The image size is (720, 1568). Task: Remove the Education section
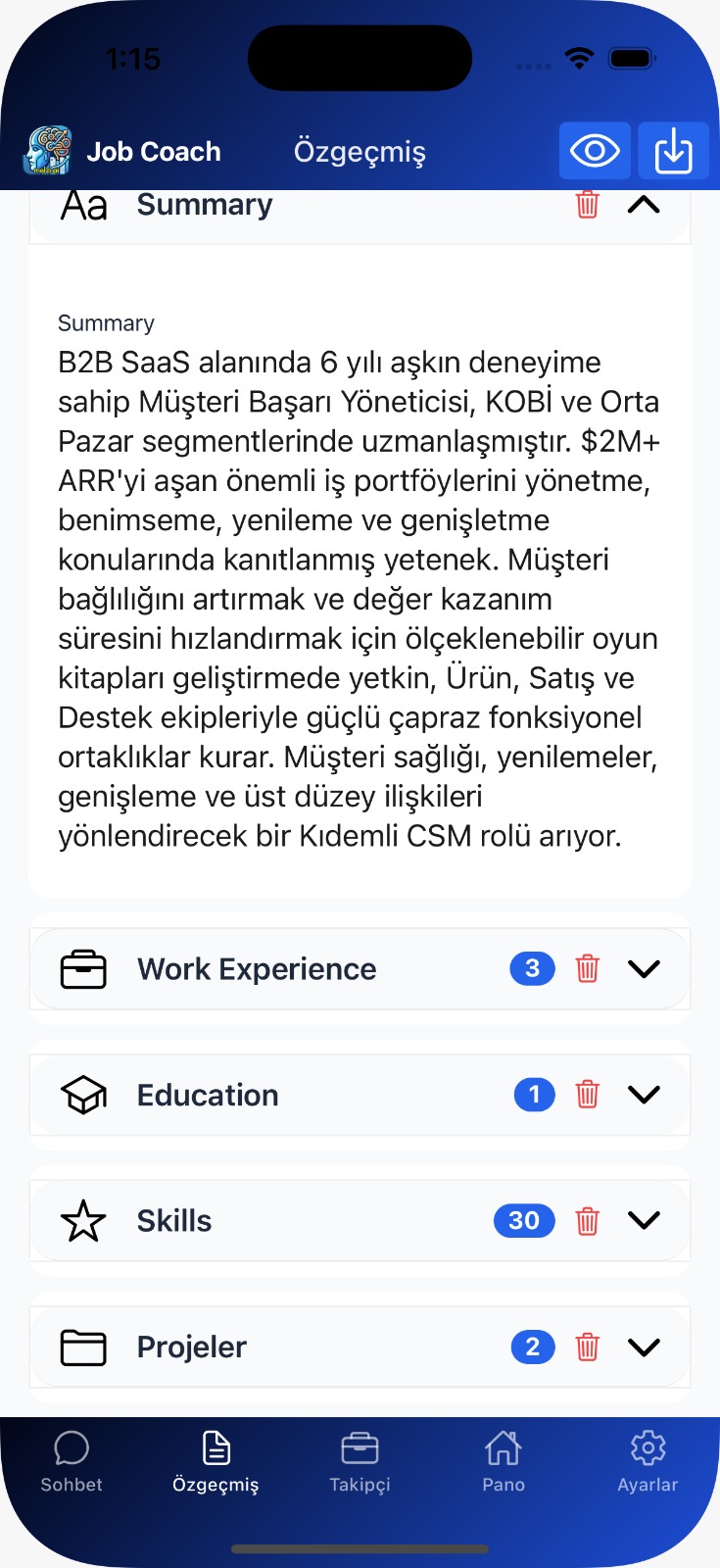[x=587, y=1095]
